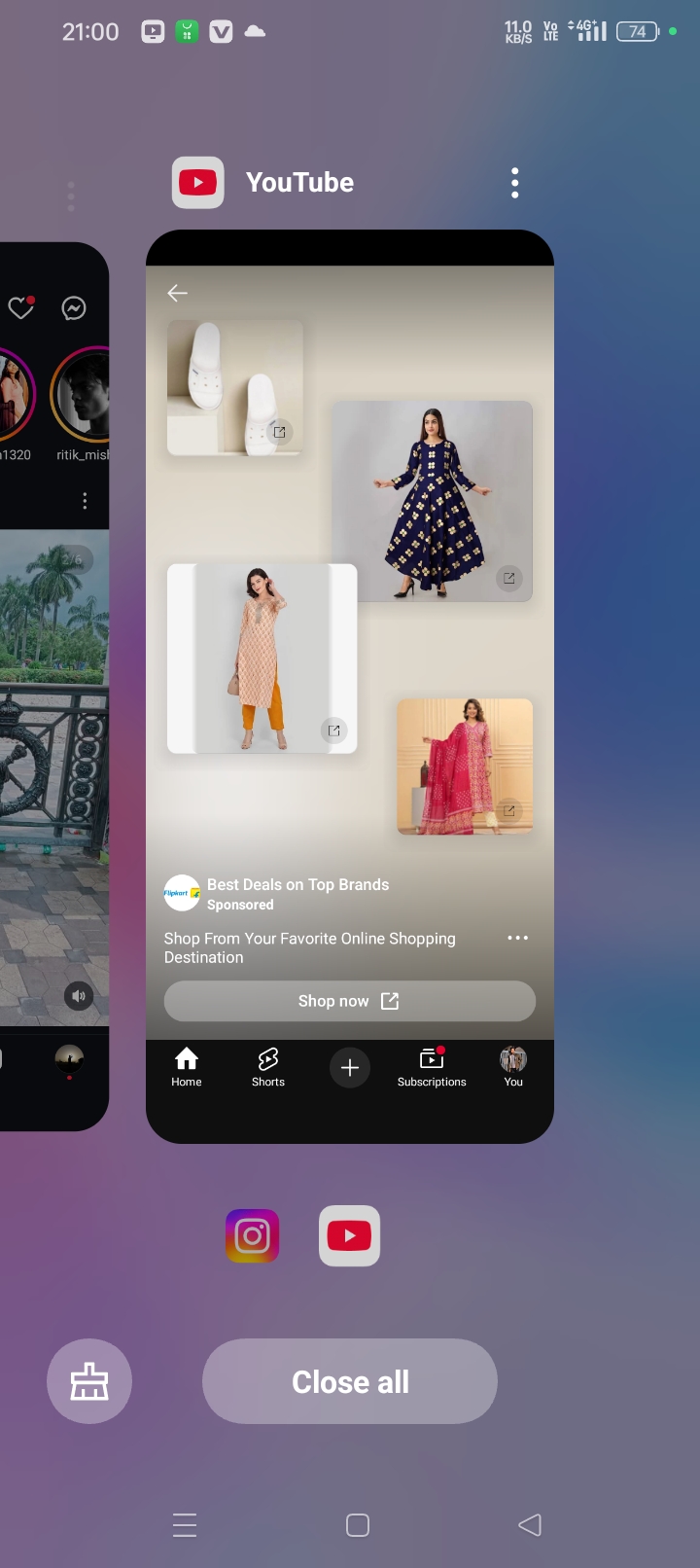Go to the system home screen
700x1568 pixels.
358,1525
